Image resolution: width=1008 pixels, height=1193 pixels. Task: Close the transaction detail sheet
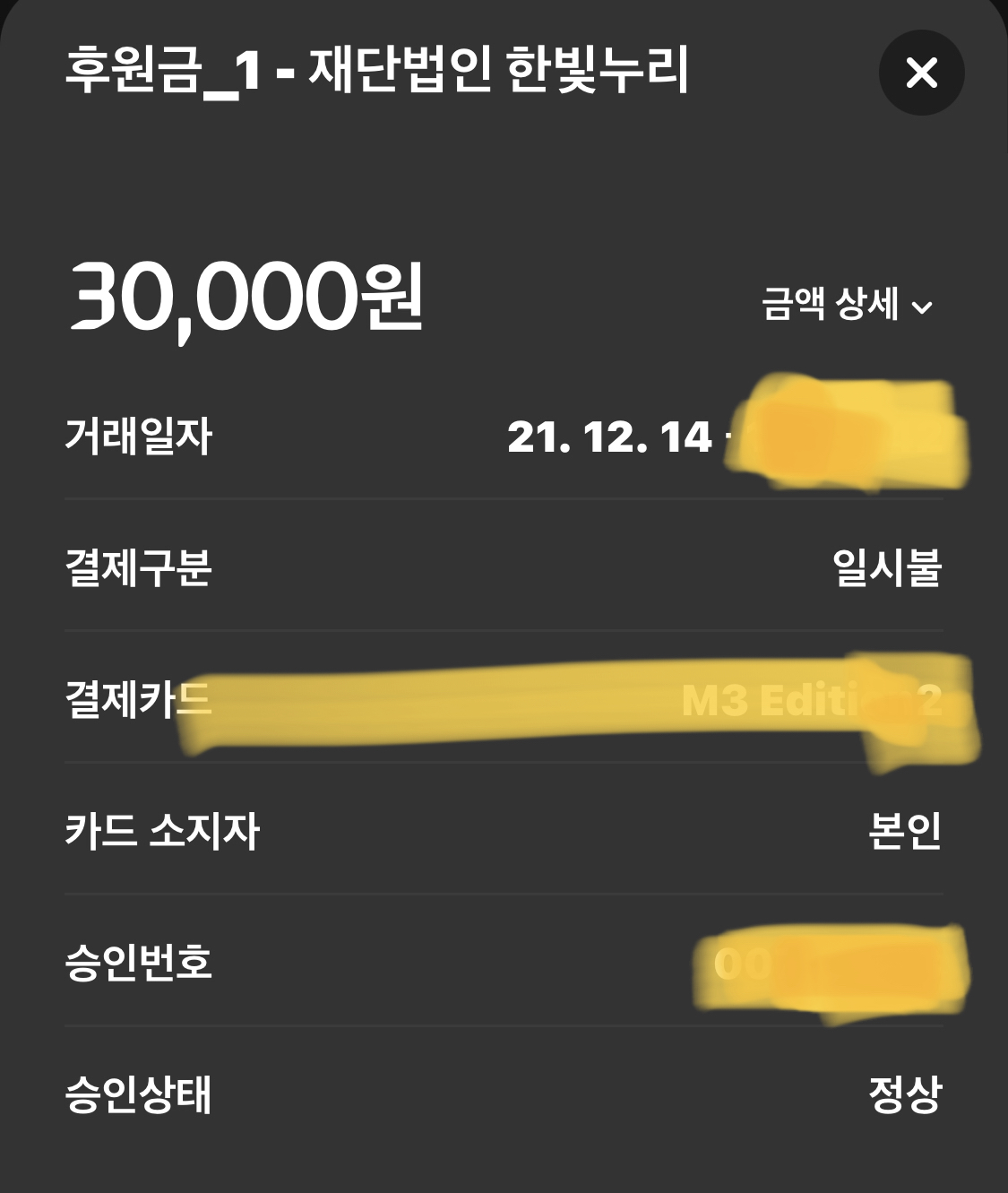point(921,73)
